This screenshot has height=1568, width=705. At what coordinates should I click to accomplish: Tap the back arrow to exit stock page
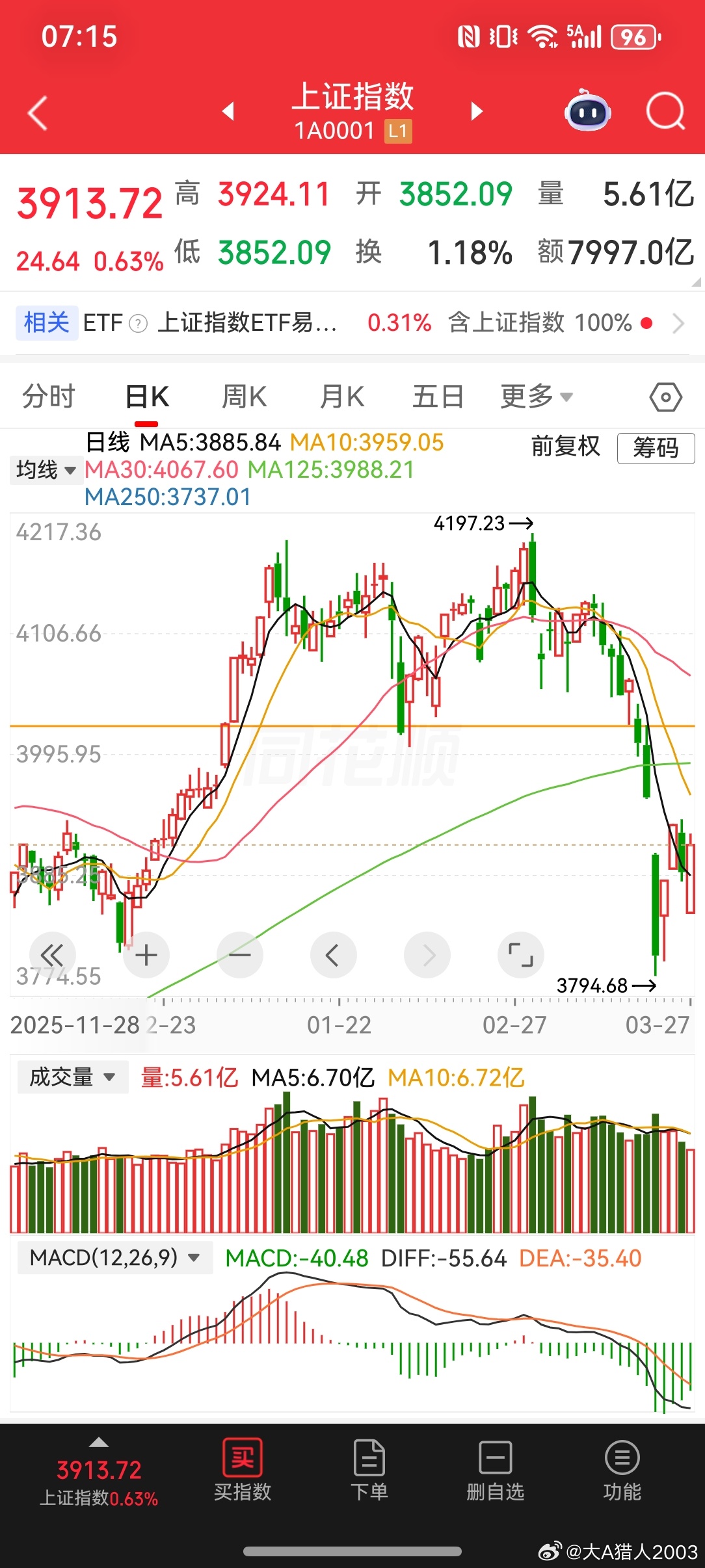click(x=37, y=112)
